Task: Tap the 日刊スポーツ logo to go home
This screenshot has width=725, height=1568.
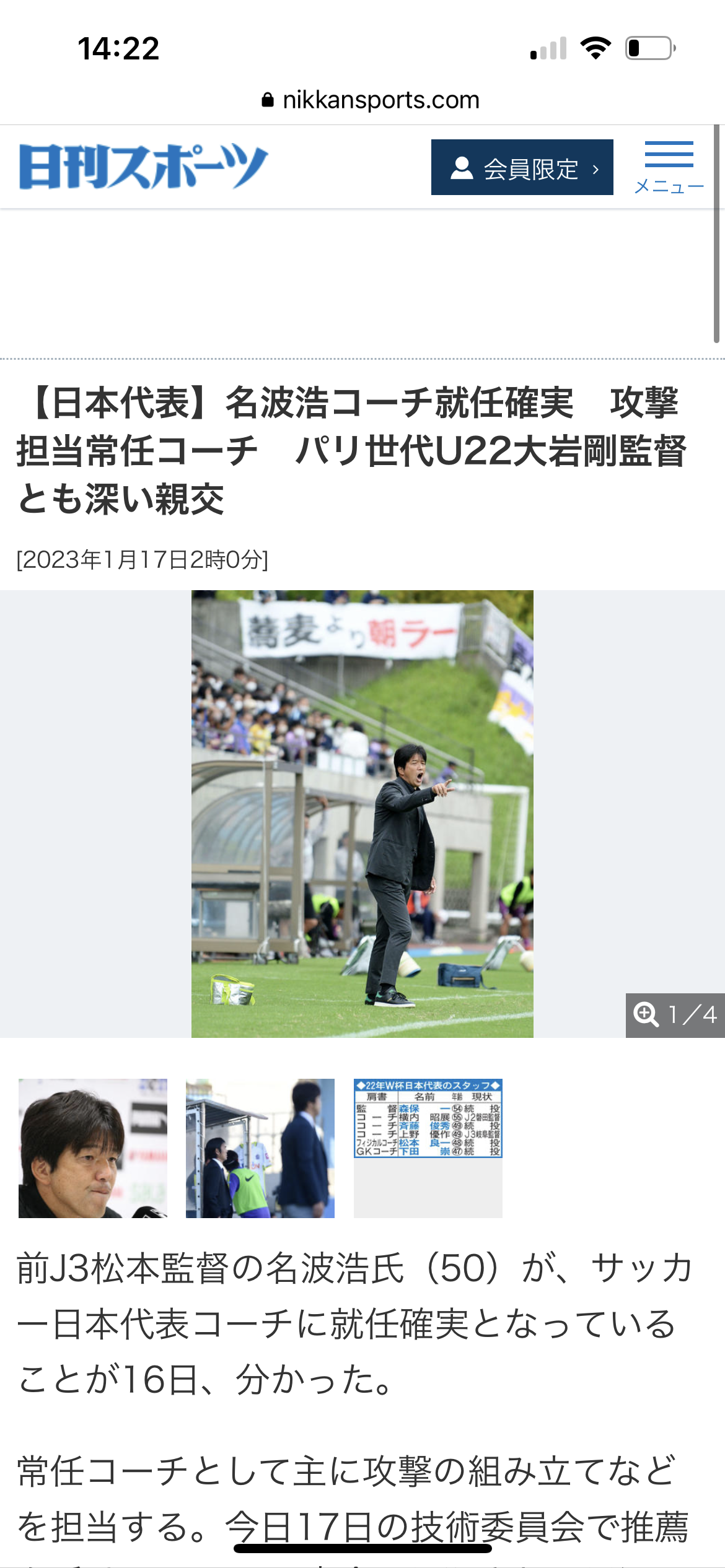Action: pos(143,167)
